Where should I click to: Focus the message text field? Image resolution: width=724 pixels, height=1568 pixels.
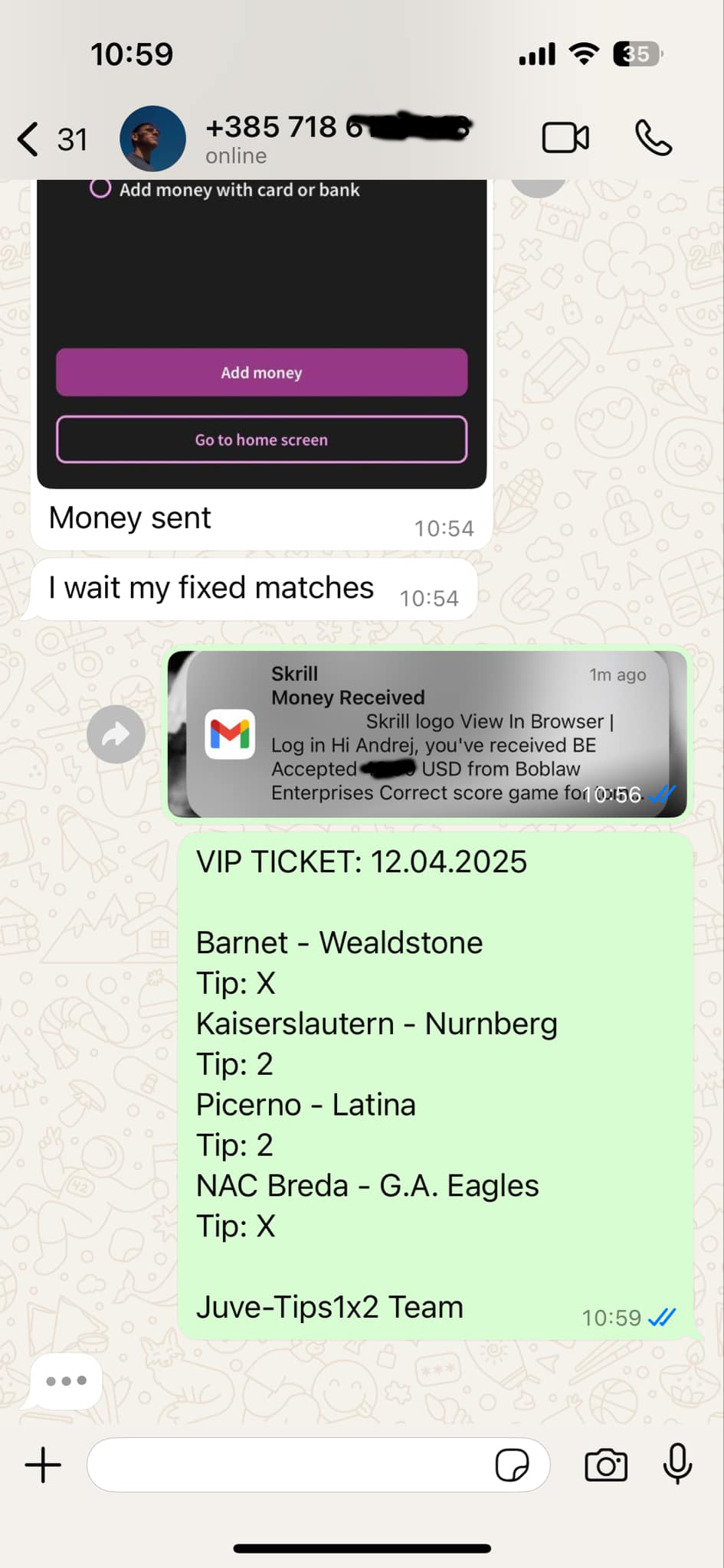[x=291, y=1465]
